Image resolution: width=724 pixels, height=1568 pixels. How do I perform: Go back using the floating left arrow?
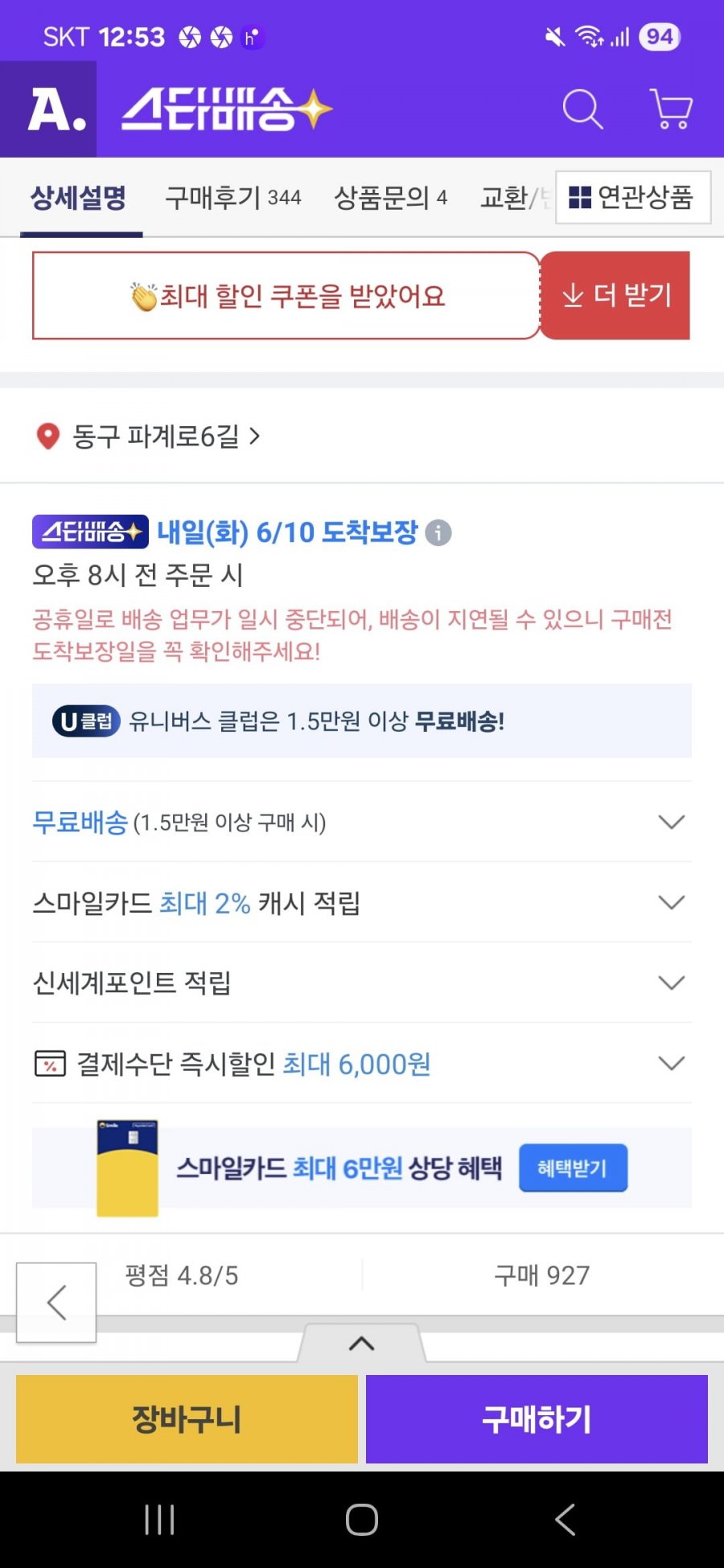pyautogui.click(x=56, y=1303)
